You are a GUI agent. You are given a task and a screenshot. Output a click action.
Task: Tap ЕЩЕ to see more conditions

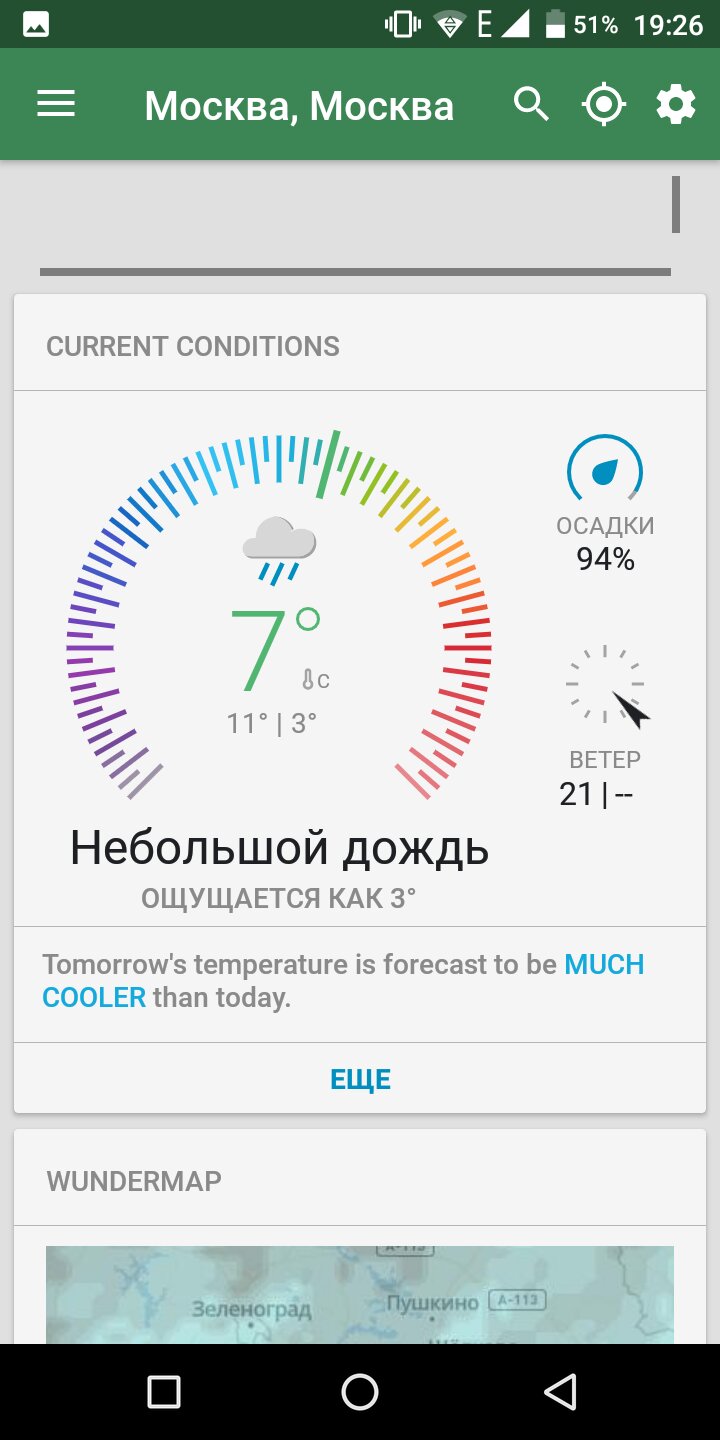pos(360,1079)
